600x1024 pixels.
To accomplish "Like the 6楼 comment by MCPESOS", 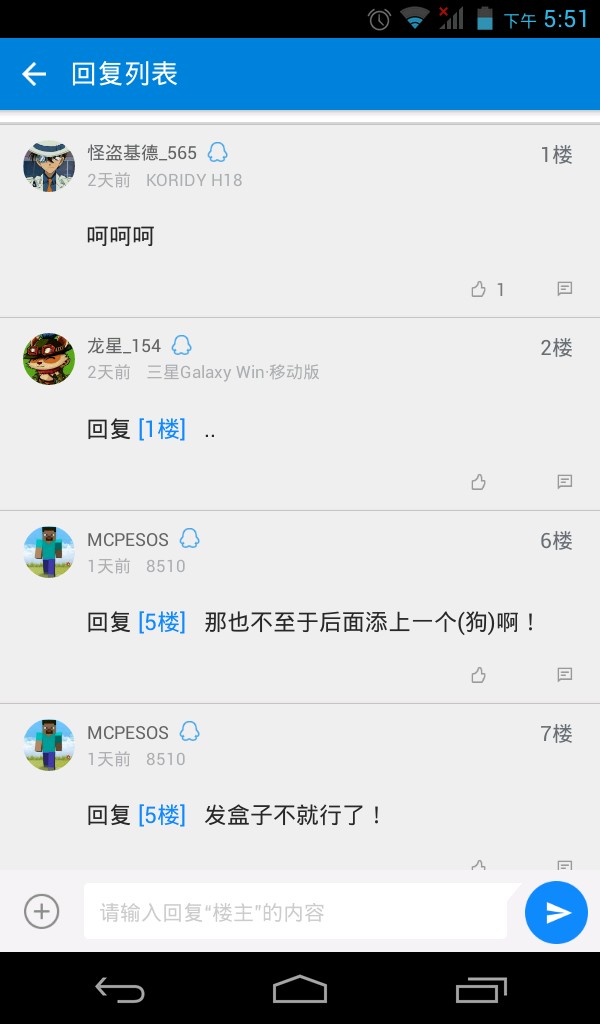I will [x=479, y=675].
